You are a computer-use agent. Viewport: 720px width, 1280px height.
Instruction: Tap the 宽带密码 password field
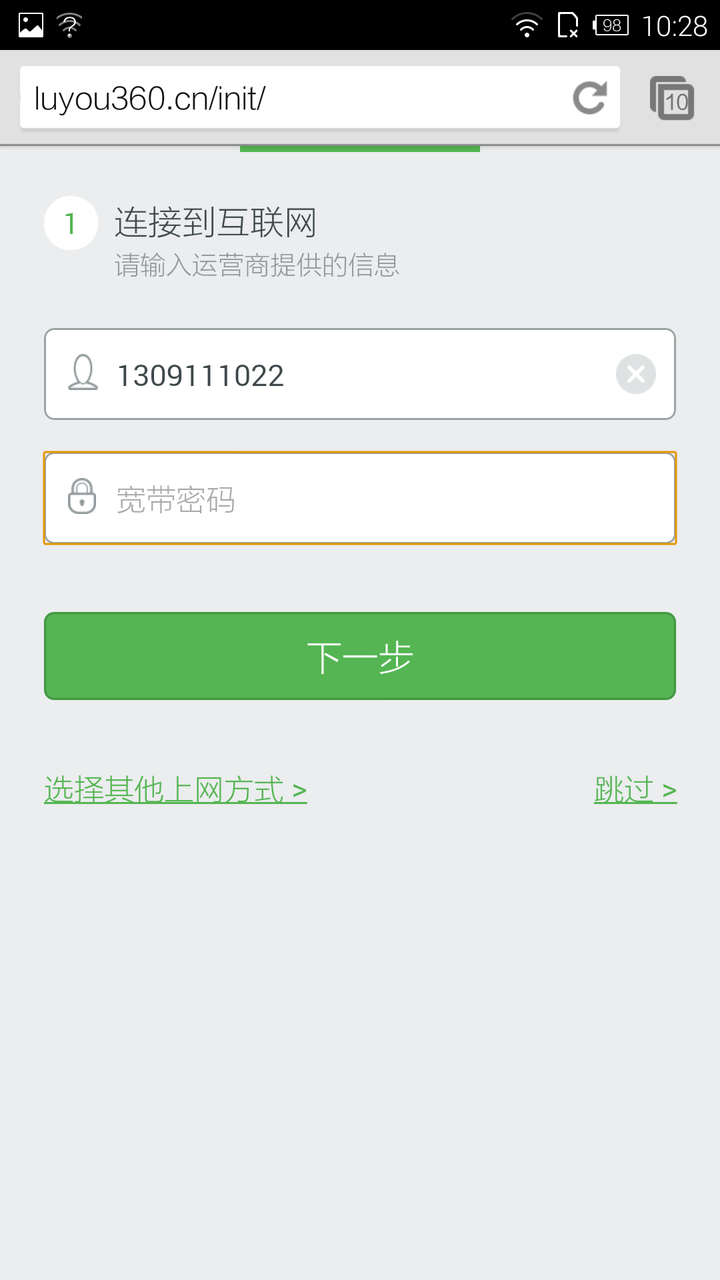pos(360,498)
